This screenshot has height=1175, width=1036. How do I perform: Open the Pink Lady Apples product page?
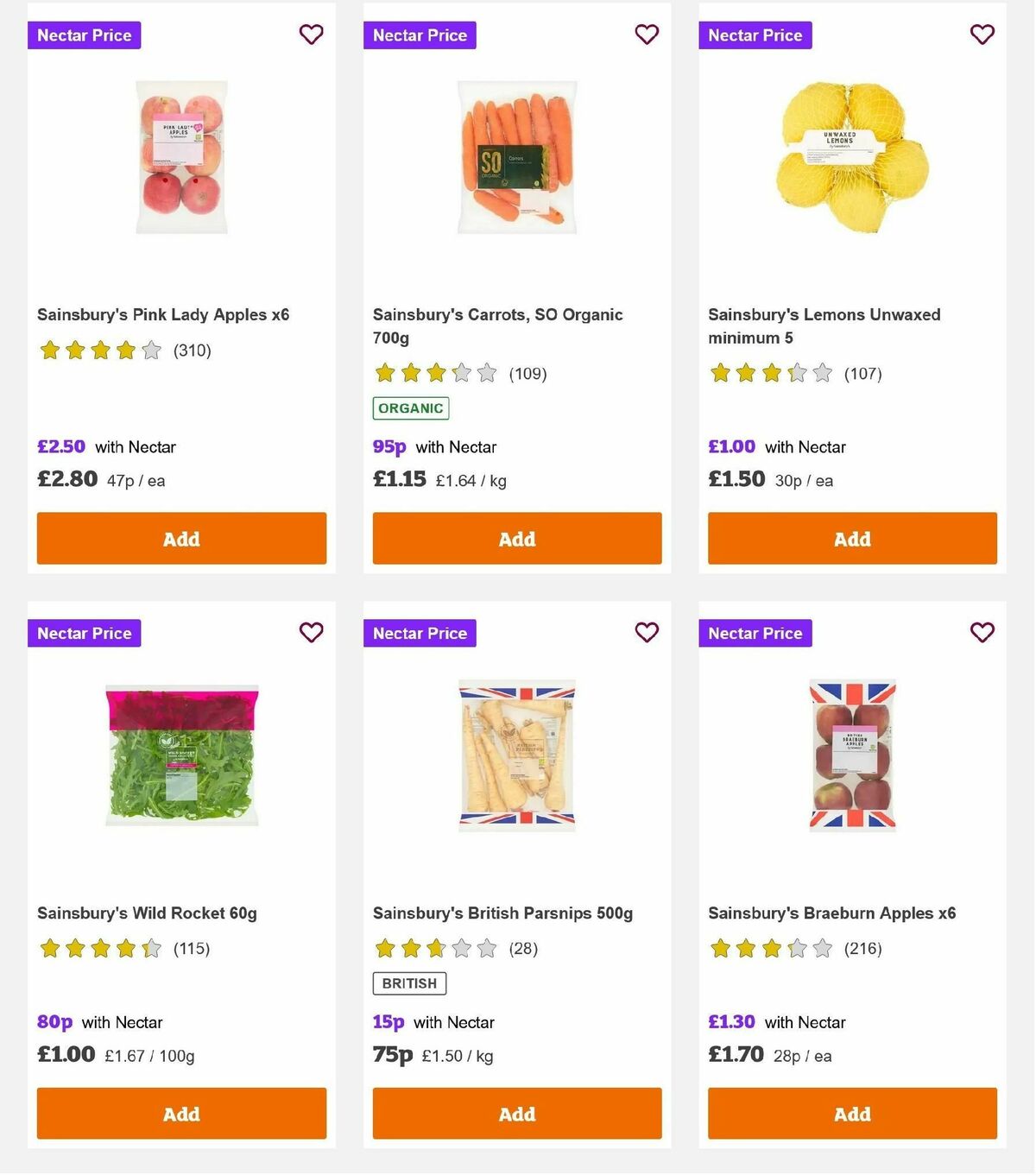(x=162, y=314)
